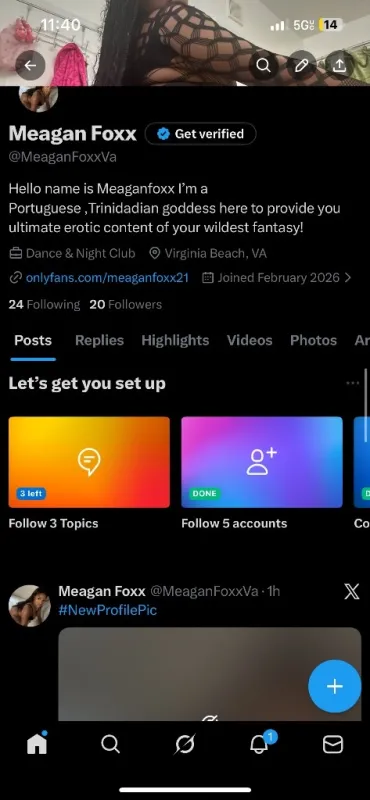View the 24 Following list
This screenshot has width=370, height=800.
(x=44, y=305)
